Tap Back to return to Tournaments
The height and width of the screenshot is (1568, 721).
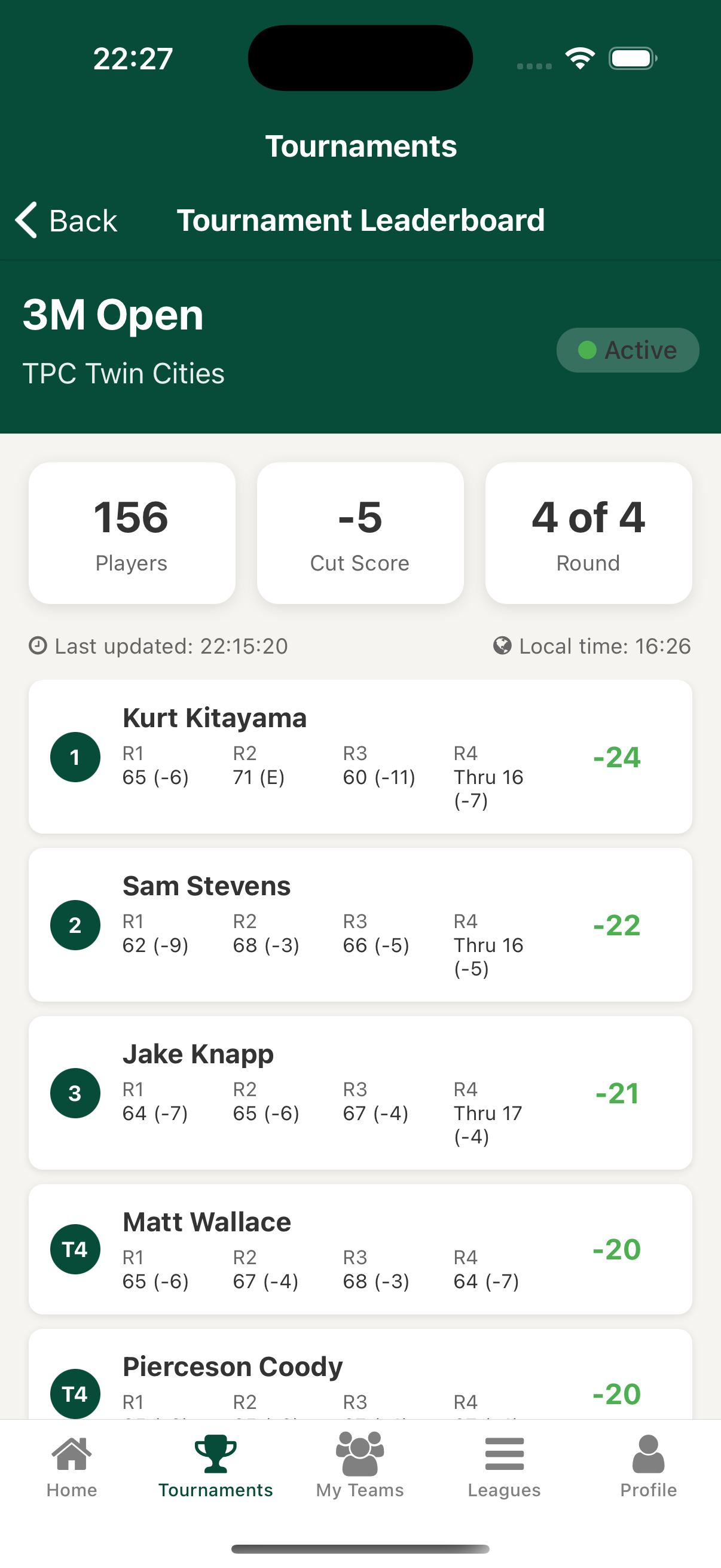pos(67,220)
